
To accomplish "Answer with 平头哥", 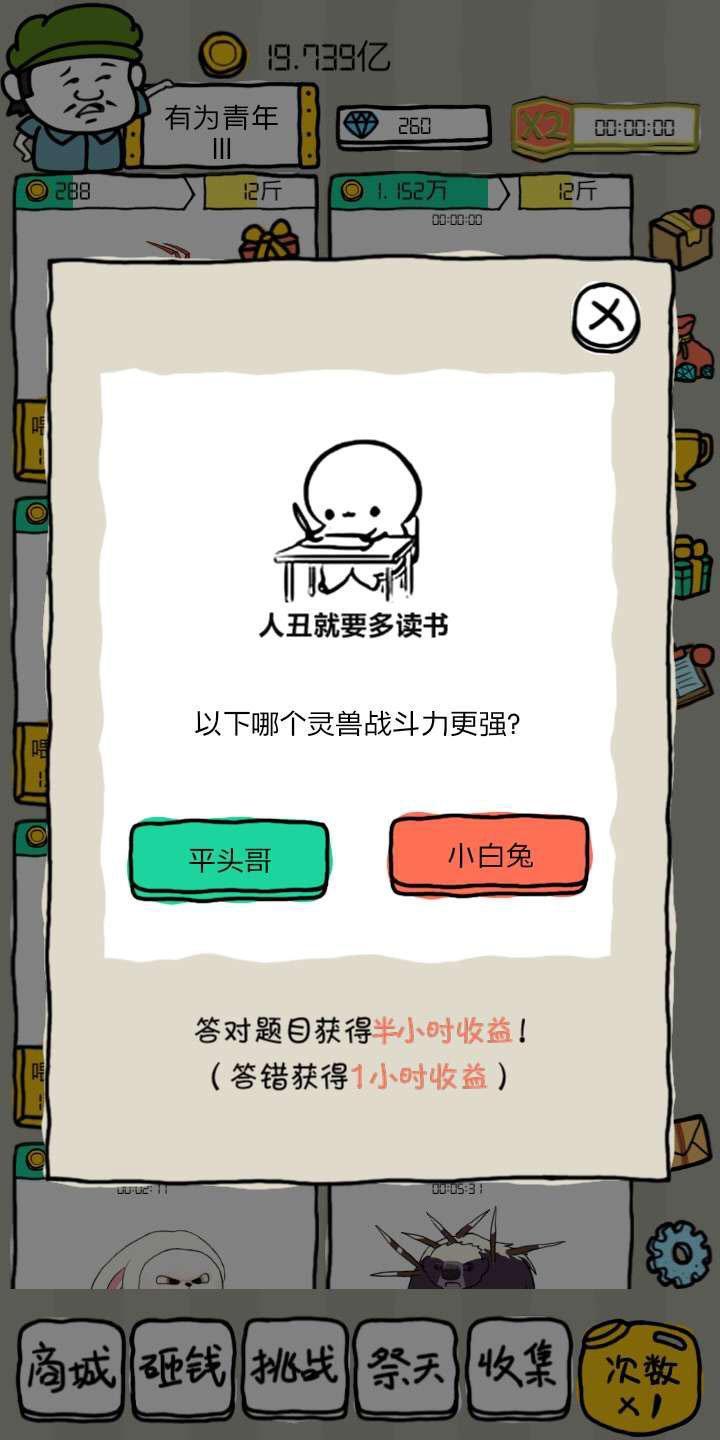I will (229, 859).
